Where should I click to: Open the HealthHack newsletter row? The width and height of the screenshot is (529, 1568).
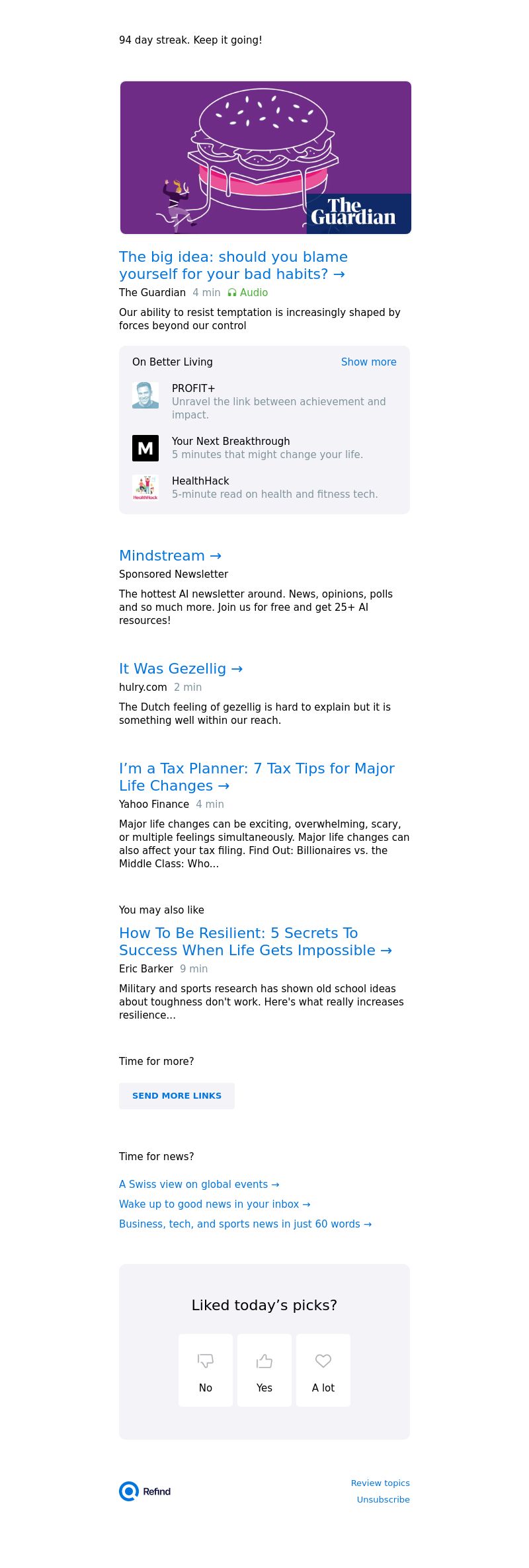[264, 487]
